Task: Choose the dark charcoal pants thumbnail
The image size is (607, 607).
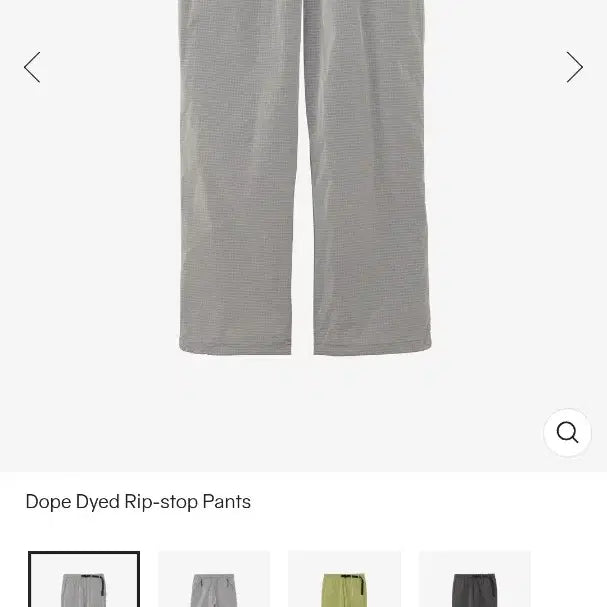Action: coord(474,580)
